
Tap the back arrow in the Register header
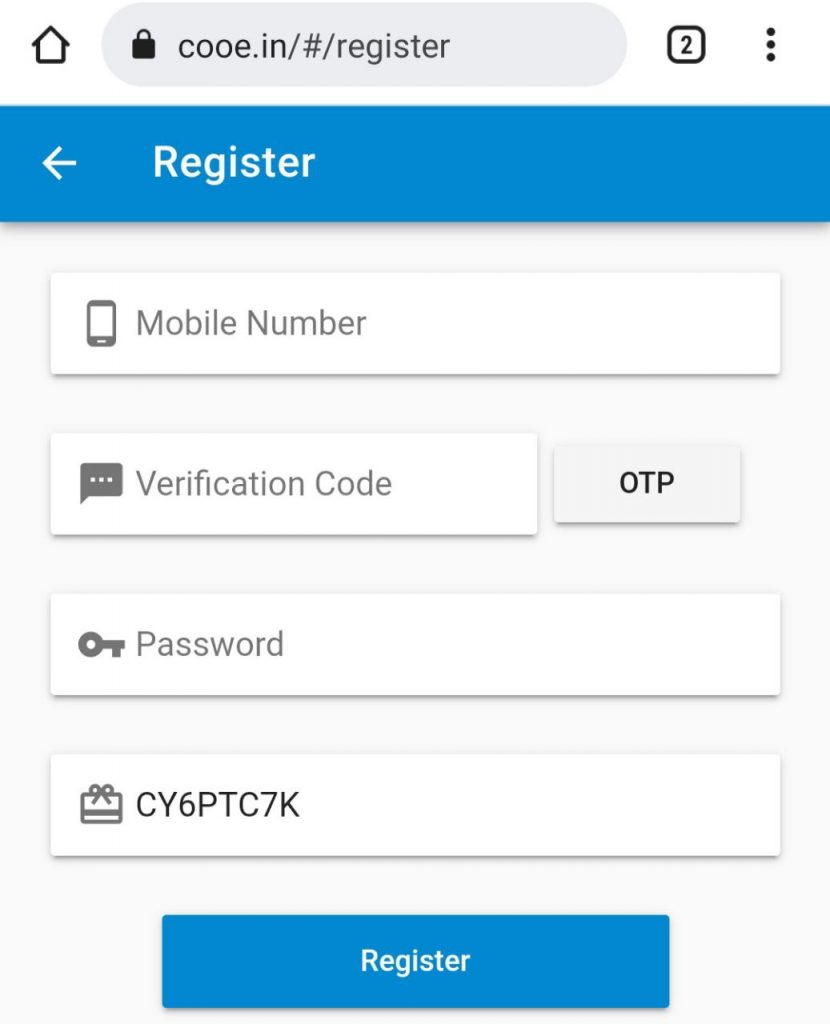click(59, 162)
